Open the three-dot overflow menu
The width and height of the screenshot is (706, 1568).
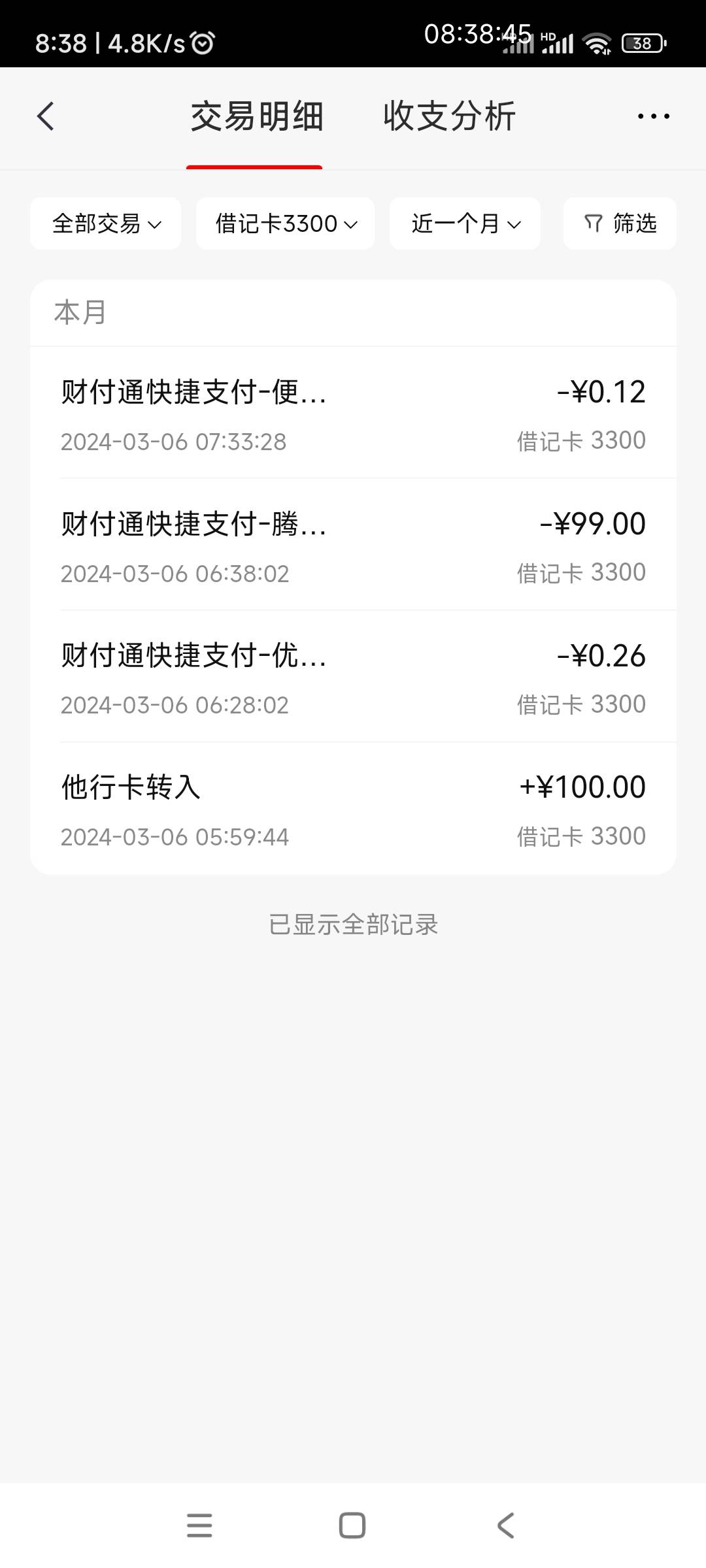653,117
